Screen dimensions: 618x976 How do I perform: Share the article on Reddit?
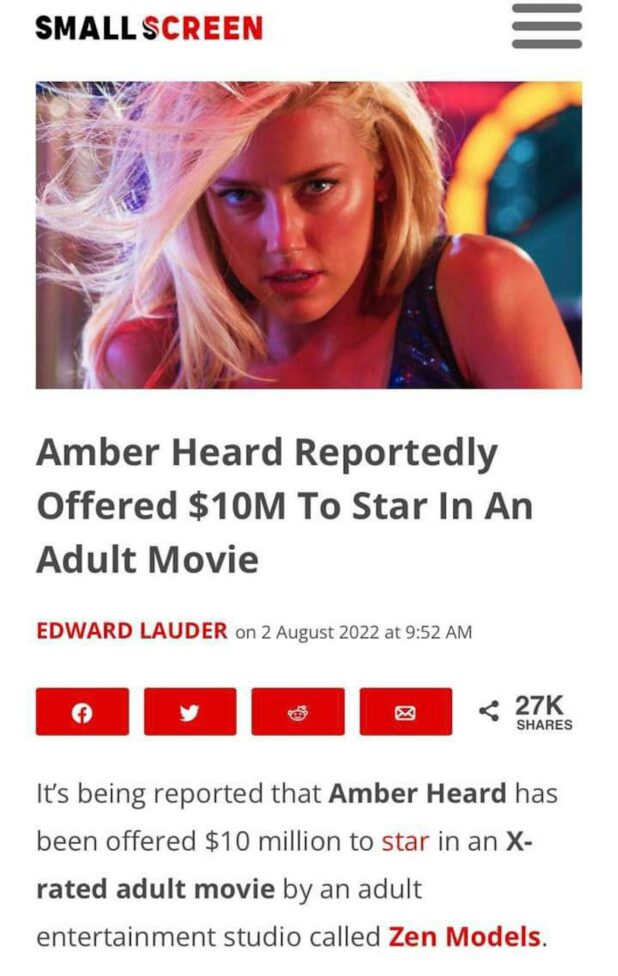point(297,711)
